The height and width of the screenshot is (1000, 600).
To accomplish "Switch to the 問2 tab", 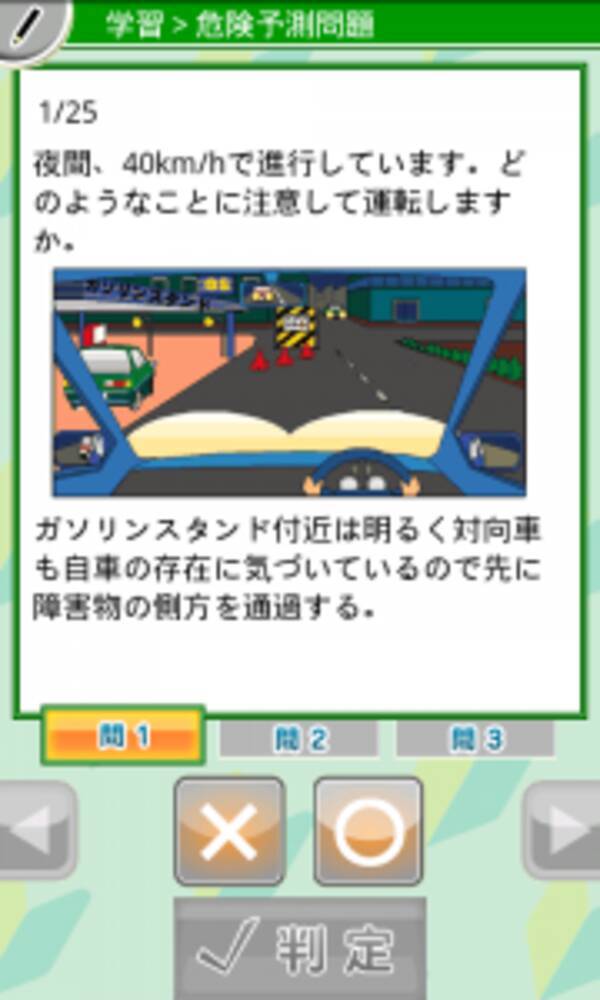I will (x=298, y=739).
